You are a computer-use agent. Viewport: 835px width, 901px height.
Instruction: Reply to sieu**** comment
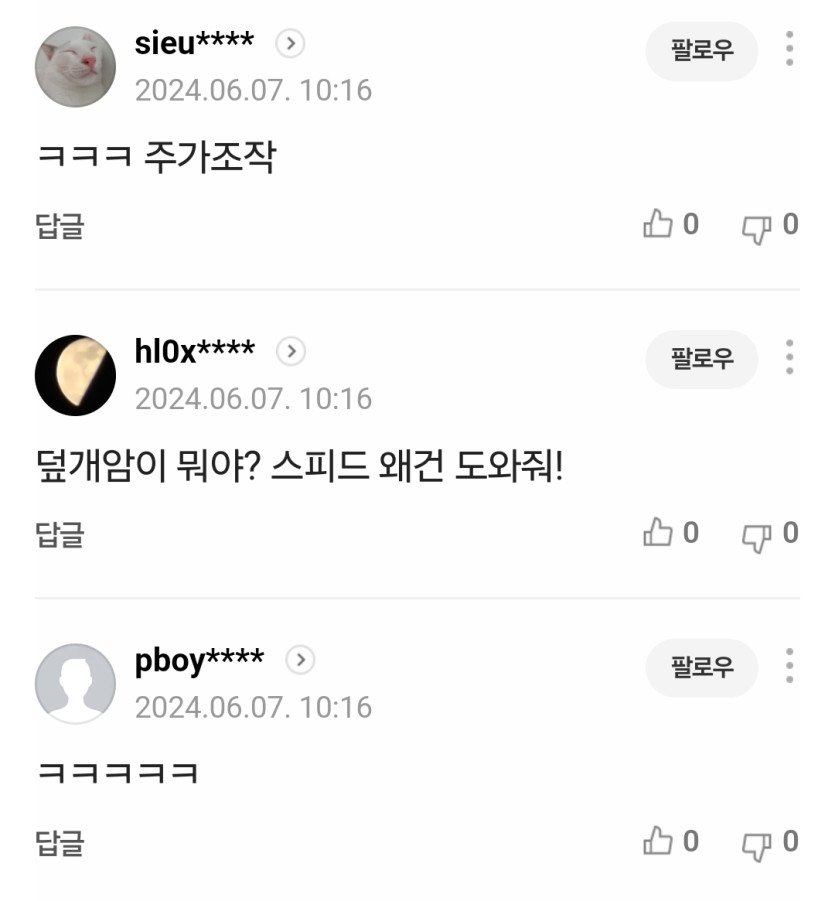tap(60, 225)
